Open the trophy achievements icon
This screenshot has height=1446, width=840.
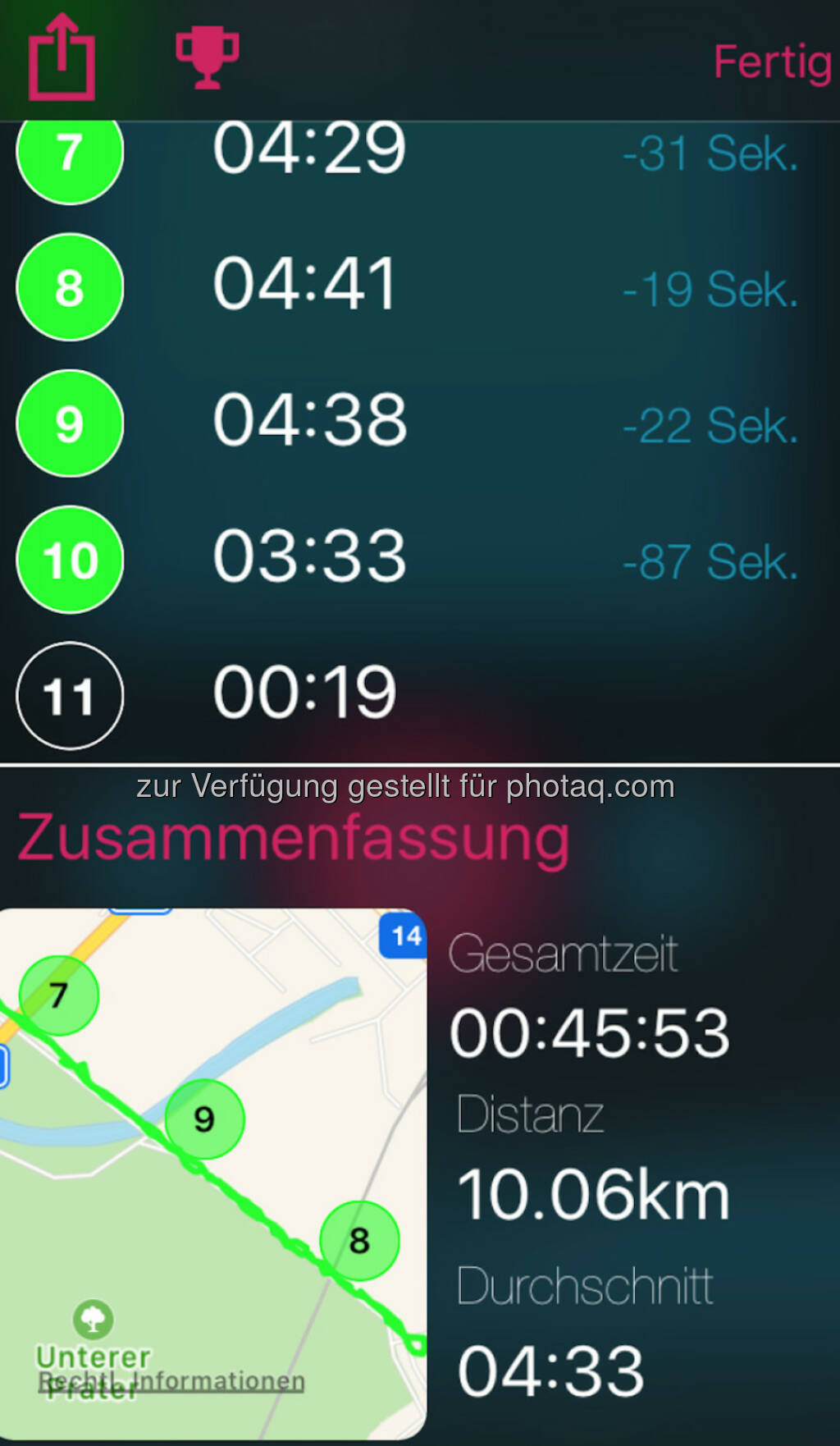(208, 57)
